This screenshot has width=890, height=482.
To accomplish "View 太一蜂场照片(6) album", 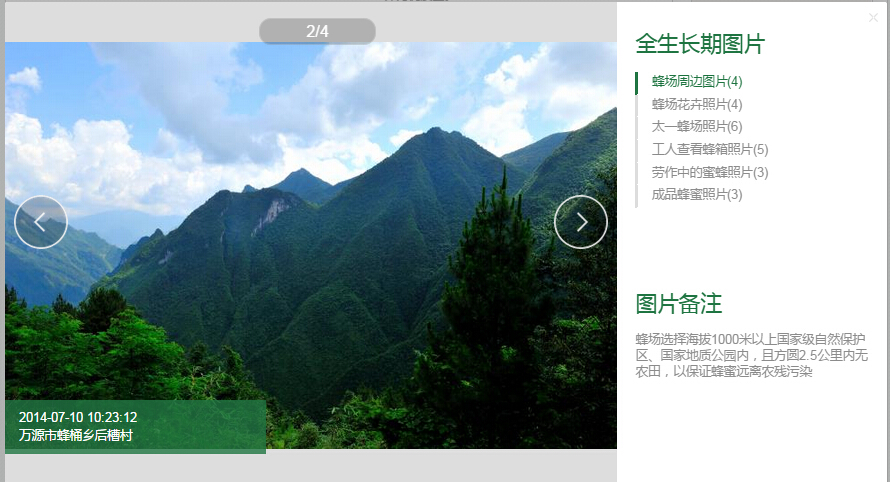I will (697, 126).
